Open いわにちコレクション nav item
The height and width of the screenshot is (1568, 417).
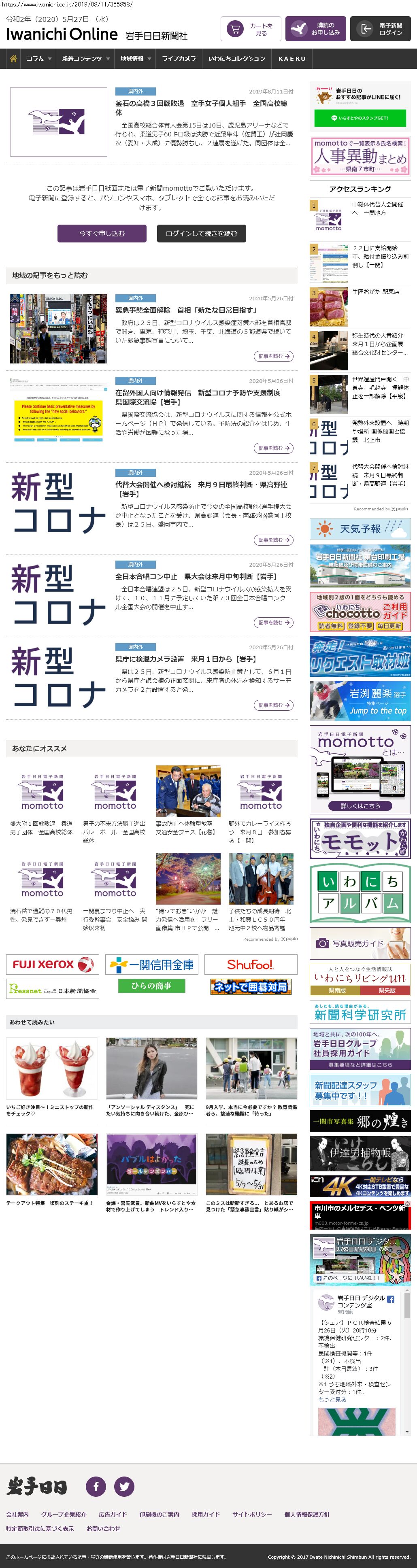237,59
